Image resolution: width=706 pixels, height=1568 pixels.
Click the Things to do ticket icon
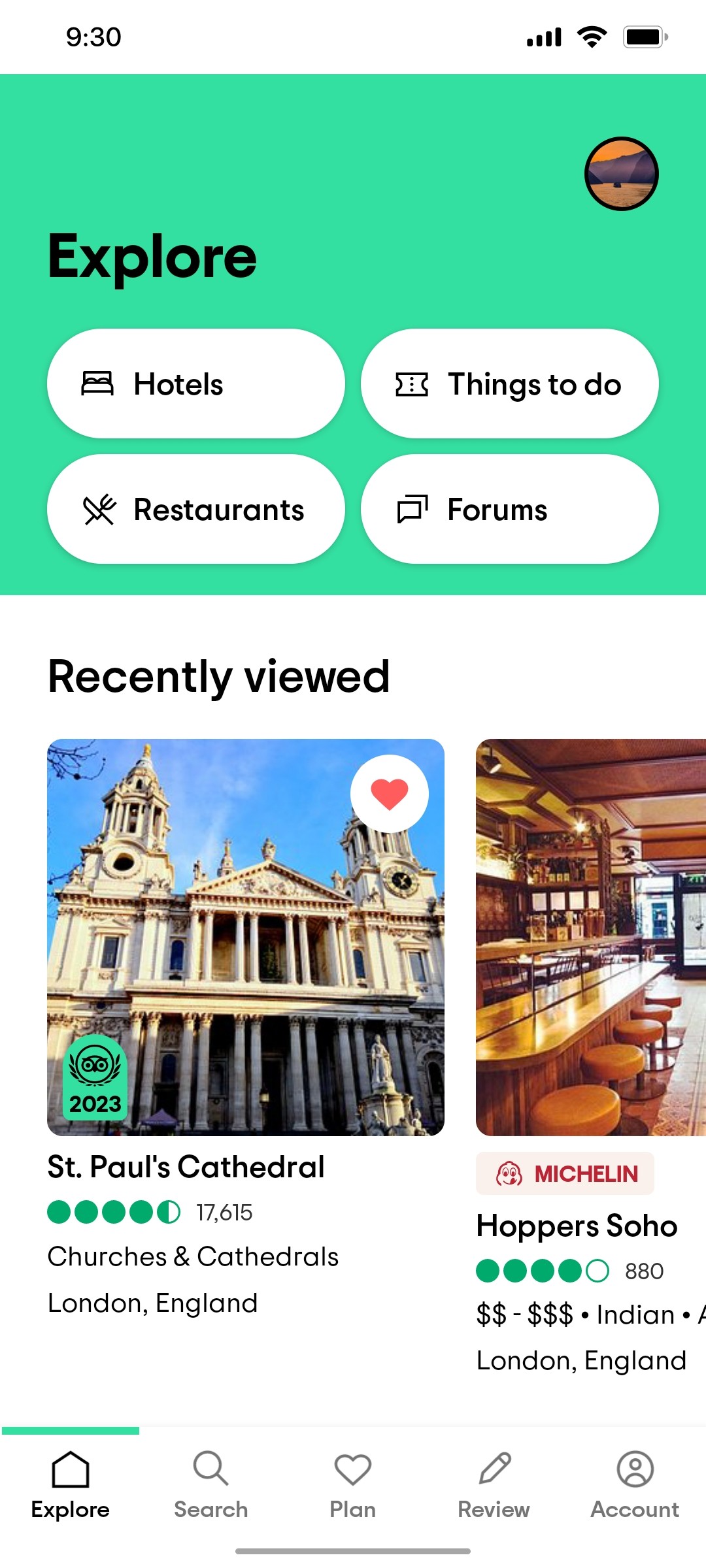[x=412, y=384]
